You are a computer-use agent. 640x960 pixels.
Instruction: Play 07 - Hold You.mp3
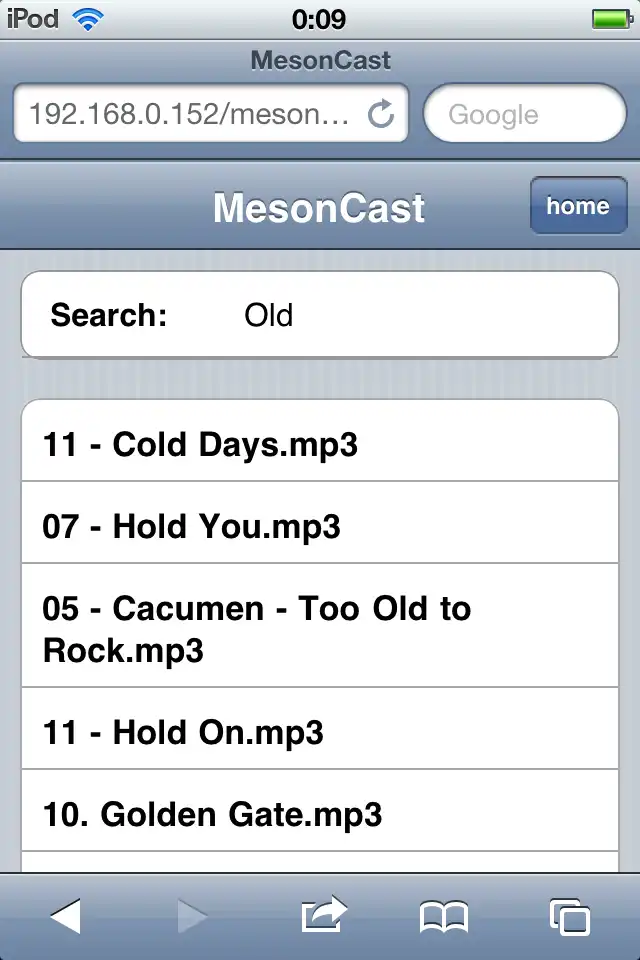click(x=320, y=526)
